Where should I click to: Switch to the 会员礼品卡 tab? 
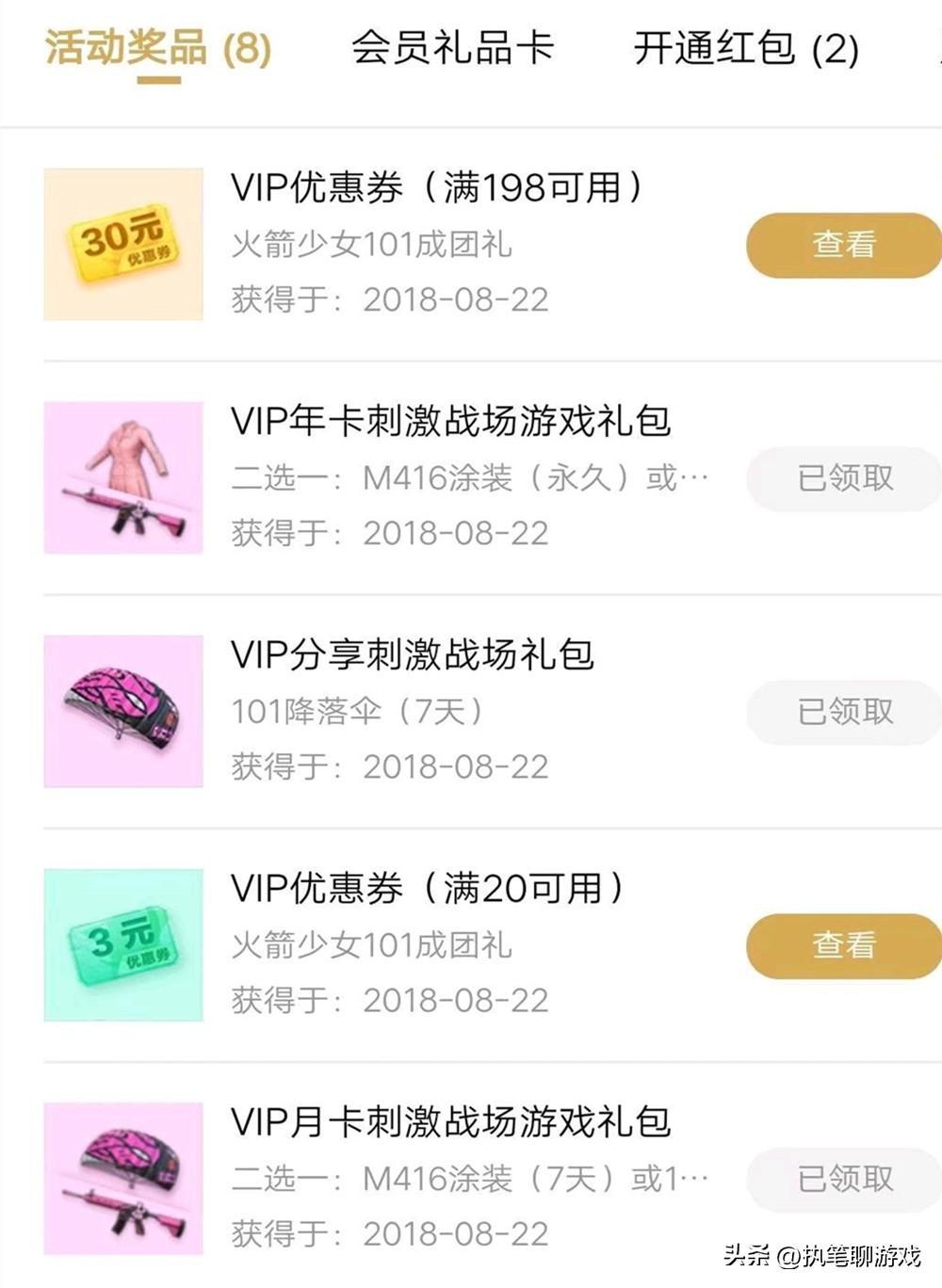click(452, 47)
